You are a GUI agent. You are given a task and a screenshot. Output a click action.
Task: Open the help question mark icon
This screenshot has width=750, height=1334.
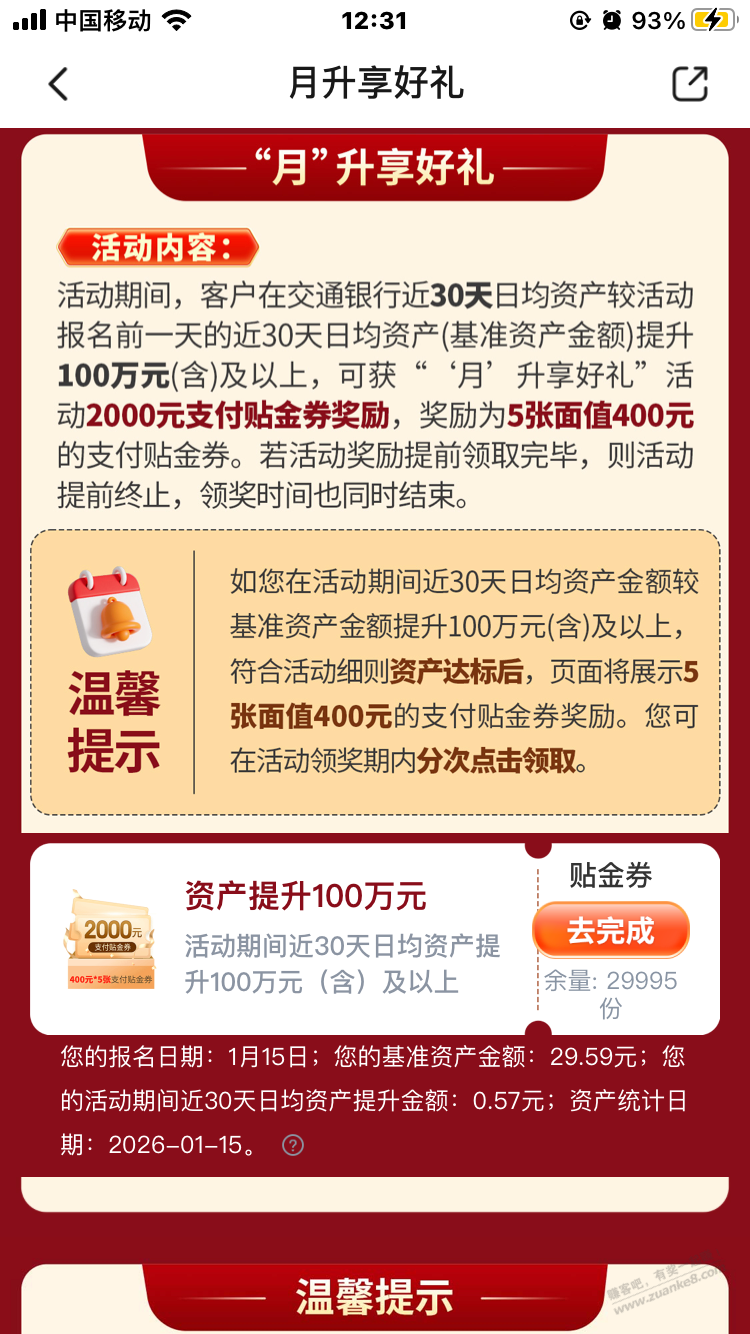(x=293, y=1145)
